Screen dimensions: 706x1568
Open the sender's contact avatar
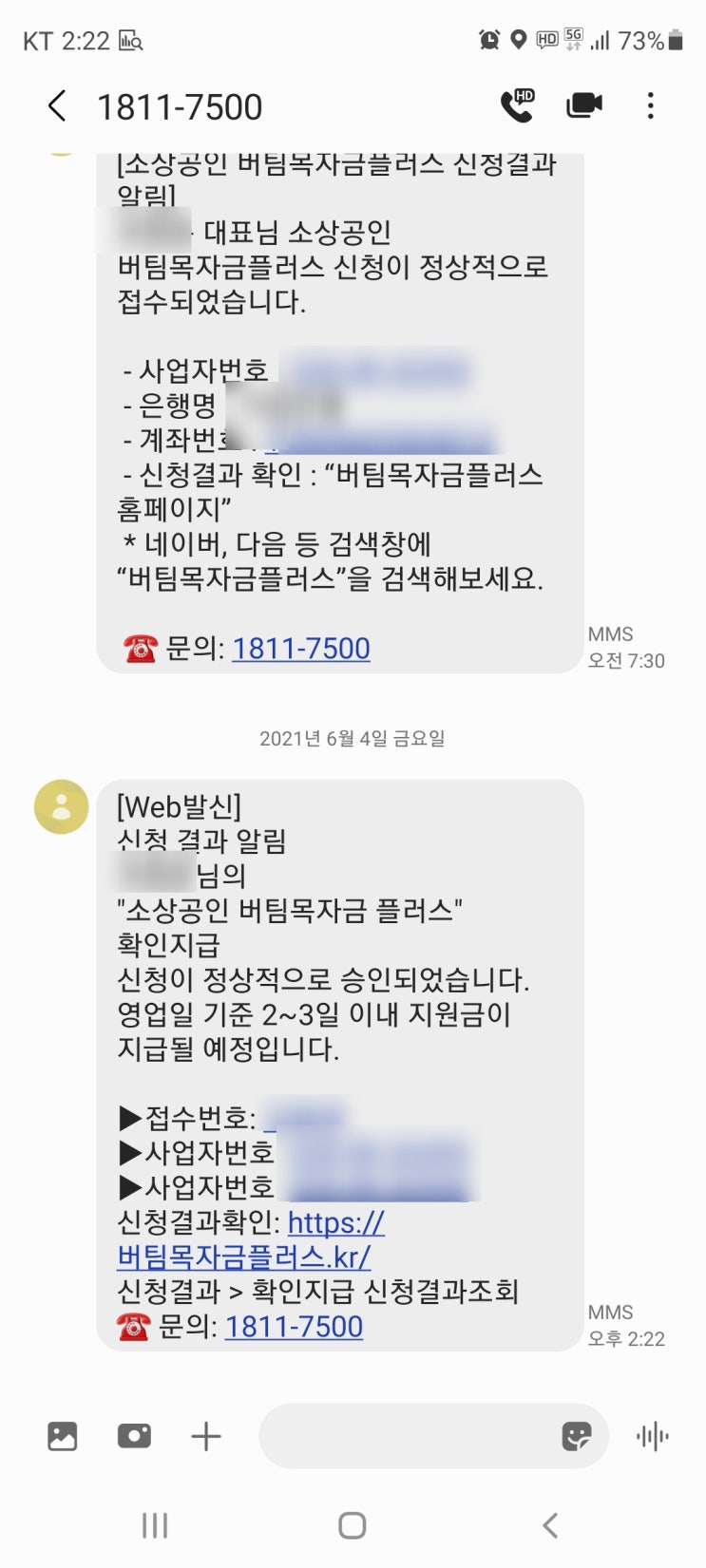click(61, 807)
